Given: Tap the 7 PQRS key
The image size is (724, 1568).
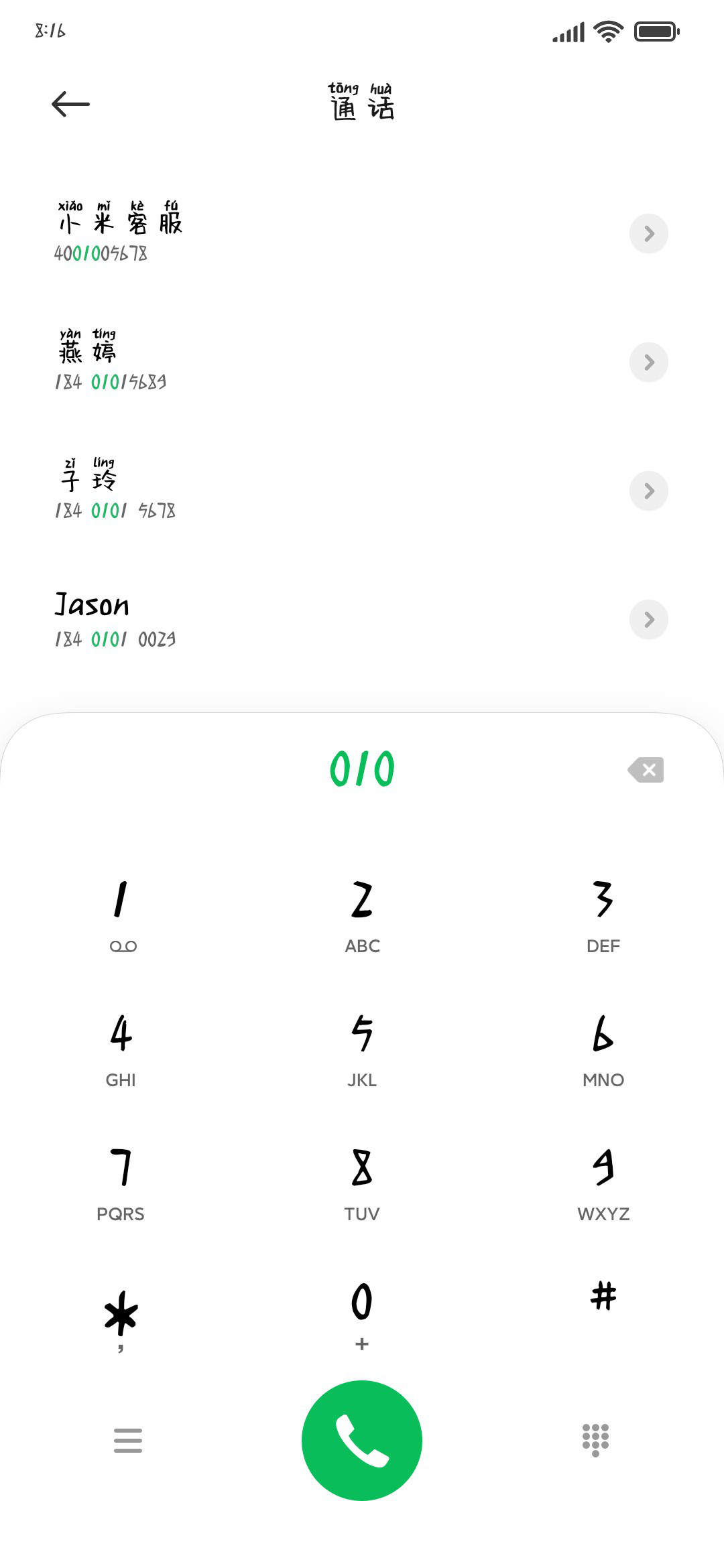Looking at the screenshot, I should coord(121,1184).
